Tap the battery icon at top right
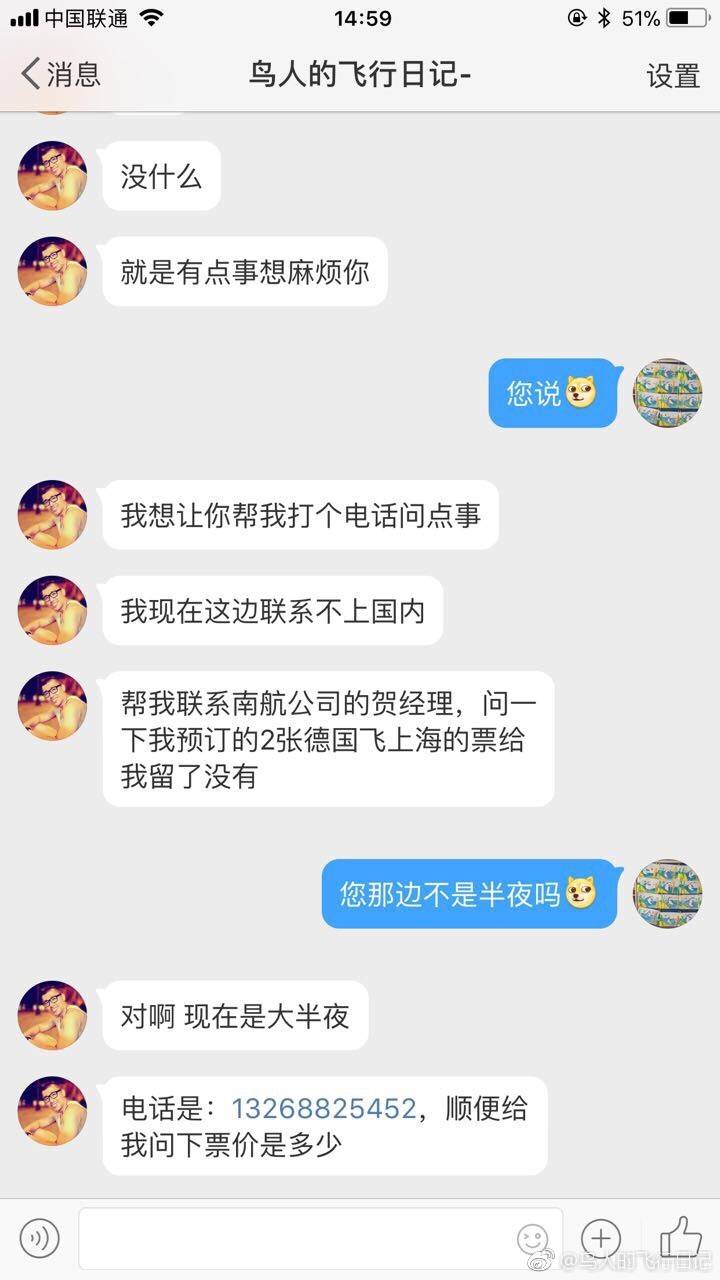Screen dimensions: 720x1280 click(689, 16)
